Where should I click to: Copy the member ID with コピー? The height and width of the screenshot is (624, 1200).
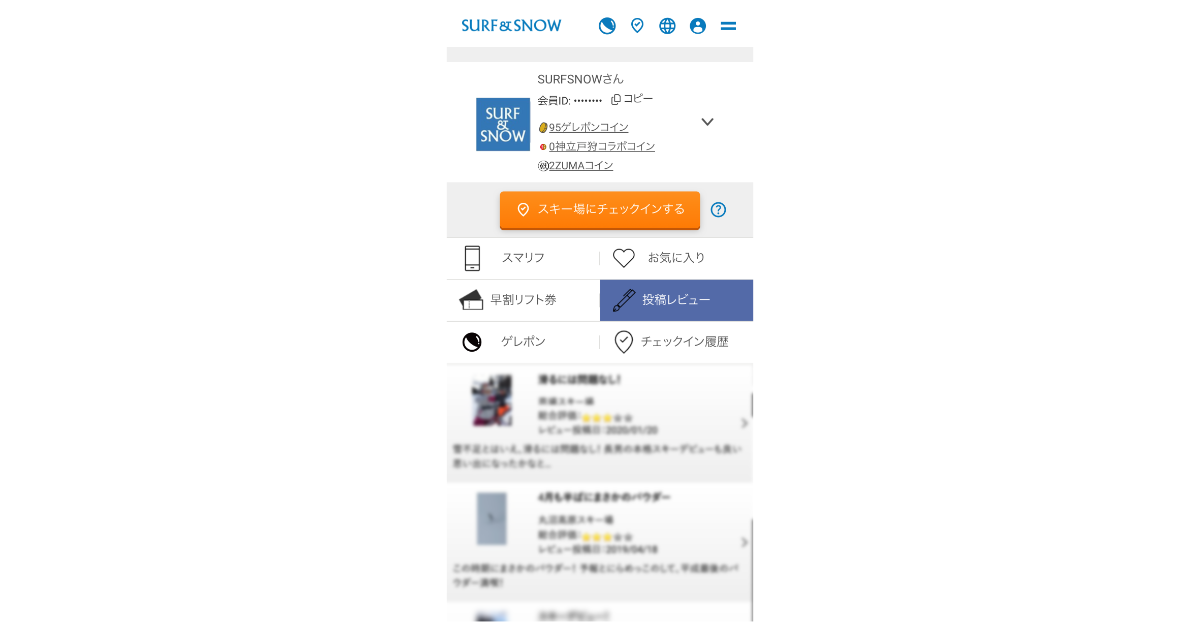tap(632, 99)
